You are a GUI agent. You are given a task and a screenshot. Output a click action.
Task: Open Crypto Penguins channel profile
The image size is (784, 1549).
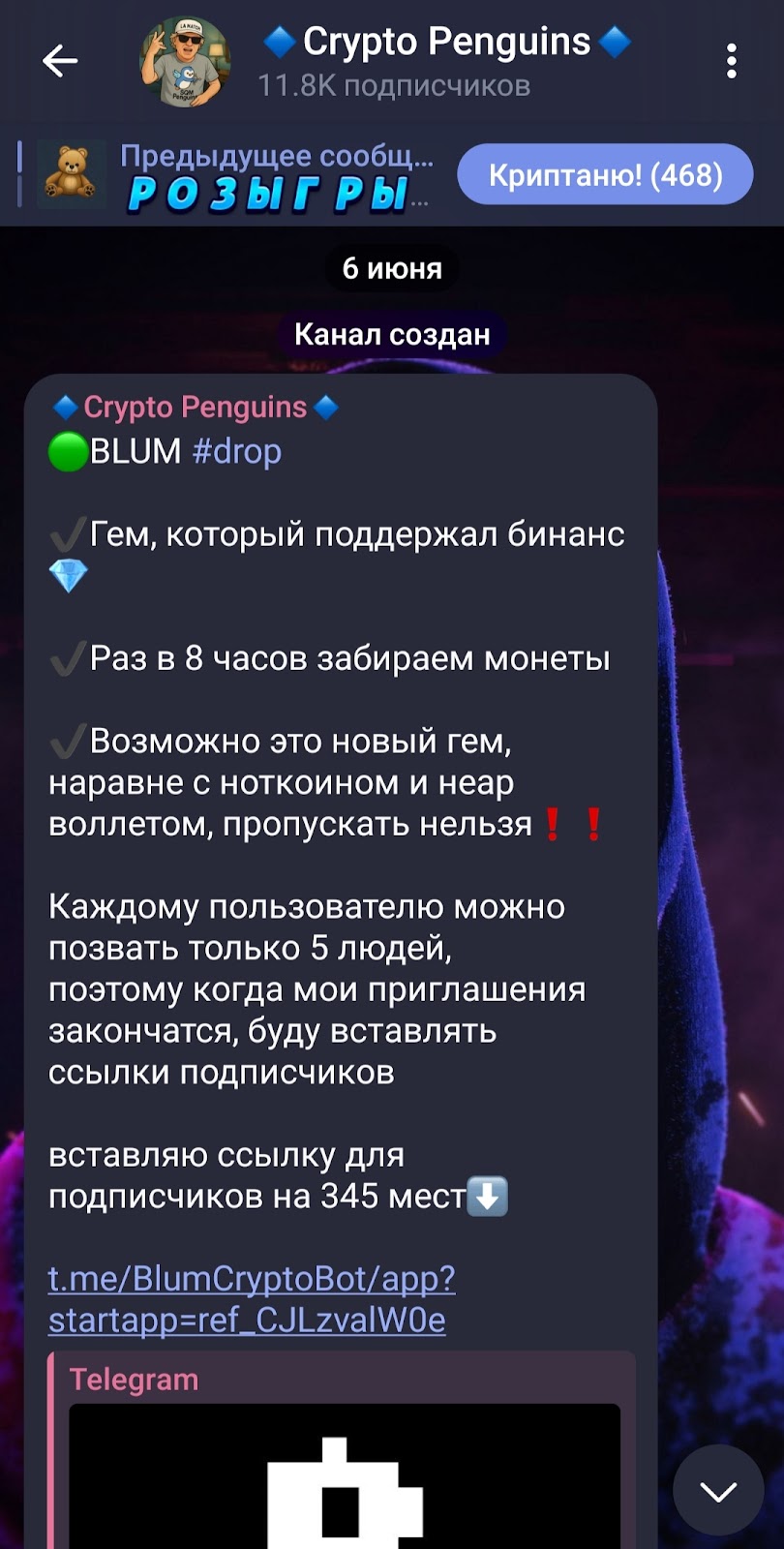[426, 61]
